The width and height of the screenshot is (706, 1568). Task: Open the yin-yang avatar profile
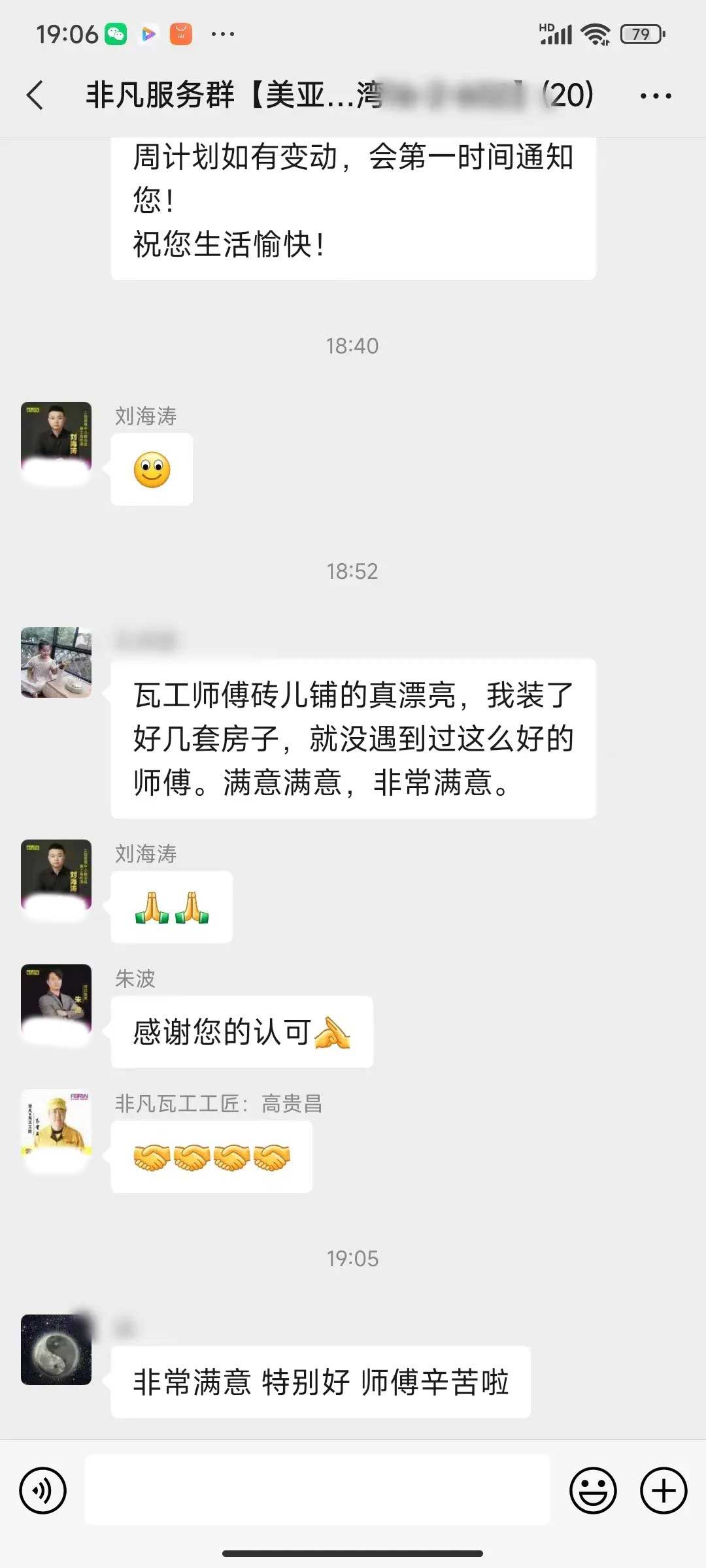(56, 1349)
